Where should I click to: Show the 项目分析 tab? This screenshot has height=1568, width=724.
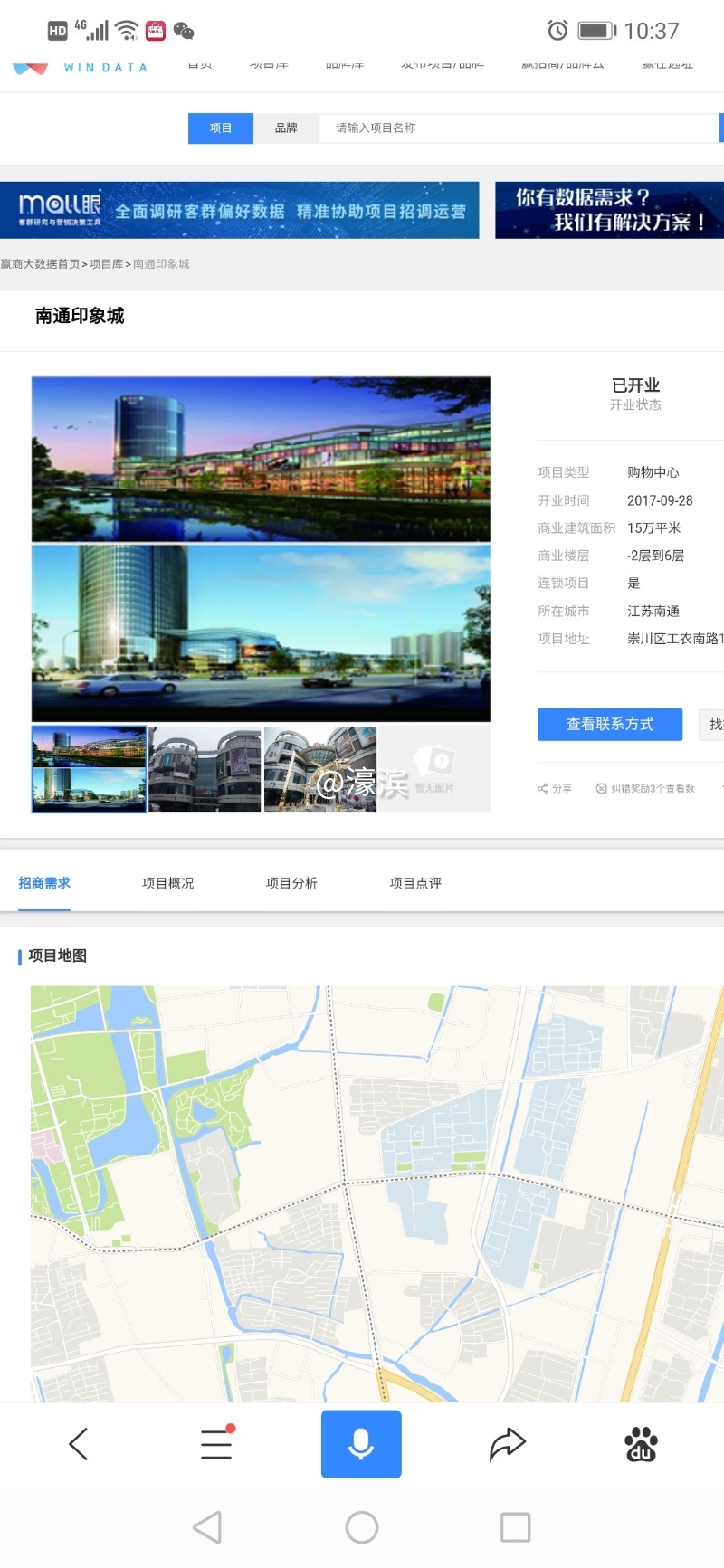(x=291, y=883)
